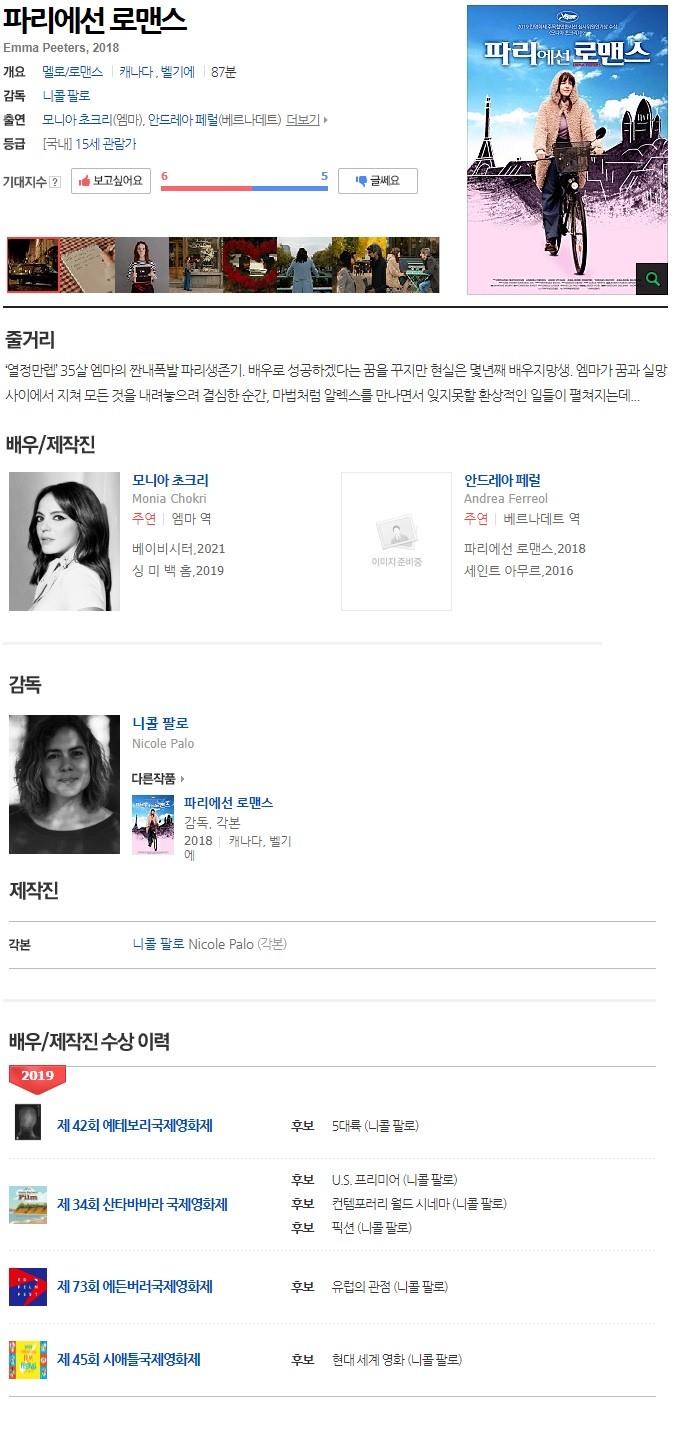View 안드레아 페럴 actor profile
This screenshot has height=1438, width=680.
tap(502, 481)
